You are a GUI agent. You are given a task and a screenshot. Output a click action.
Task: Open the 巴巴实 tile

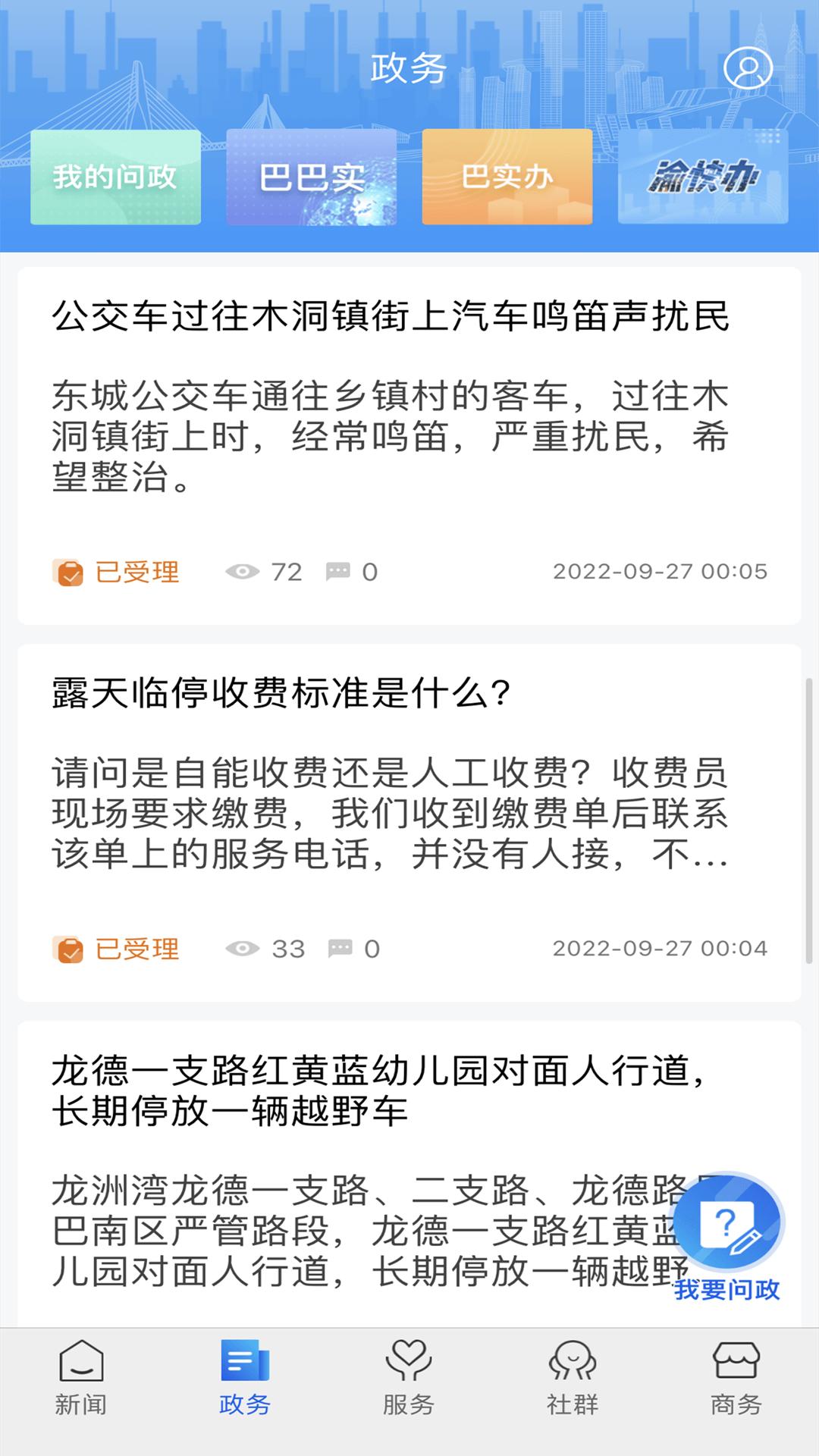point(311,177)
